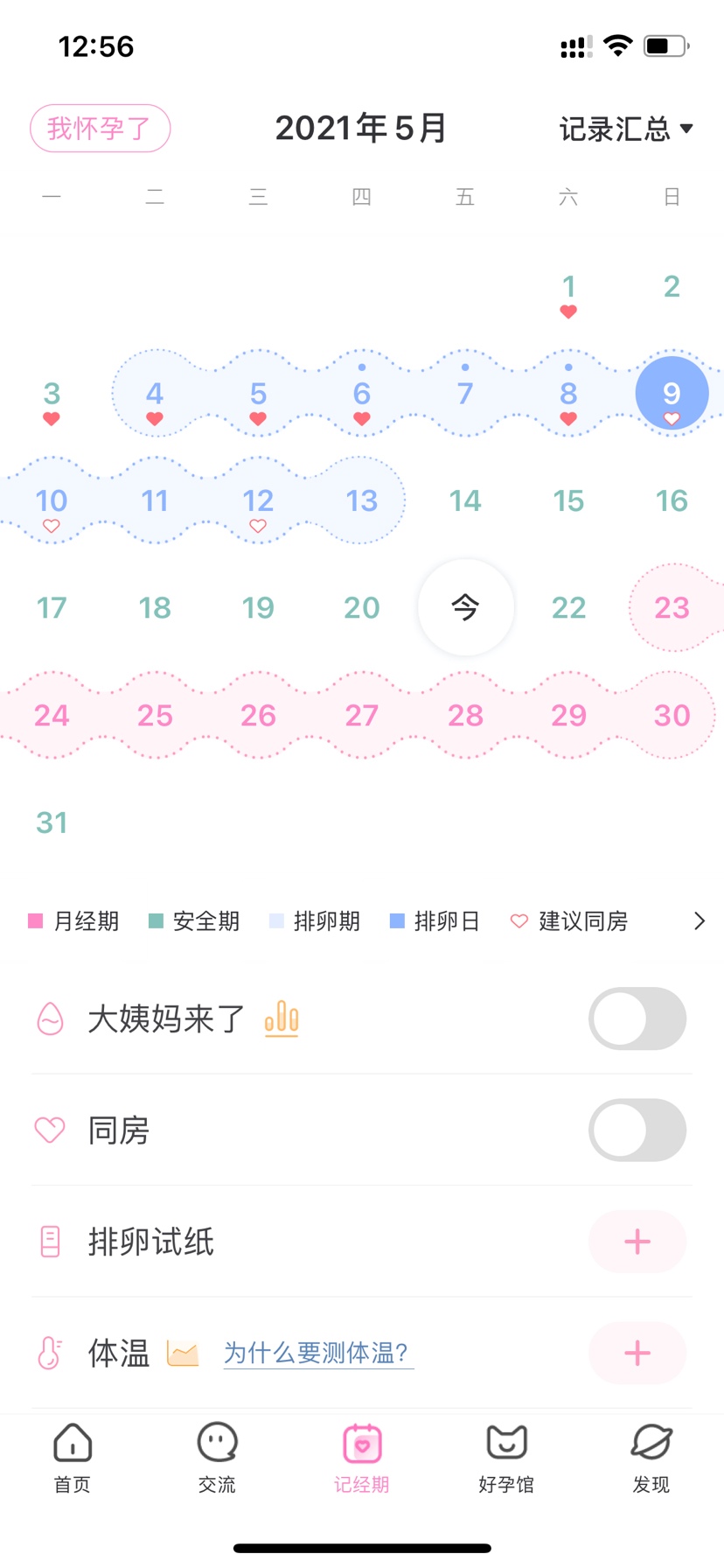Tap the 我怀孕了 button
Screen dimensions: 724x1568
100,129
